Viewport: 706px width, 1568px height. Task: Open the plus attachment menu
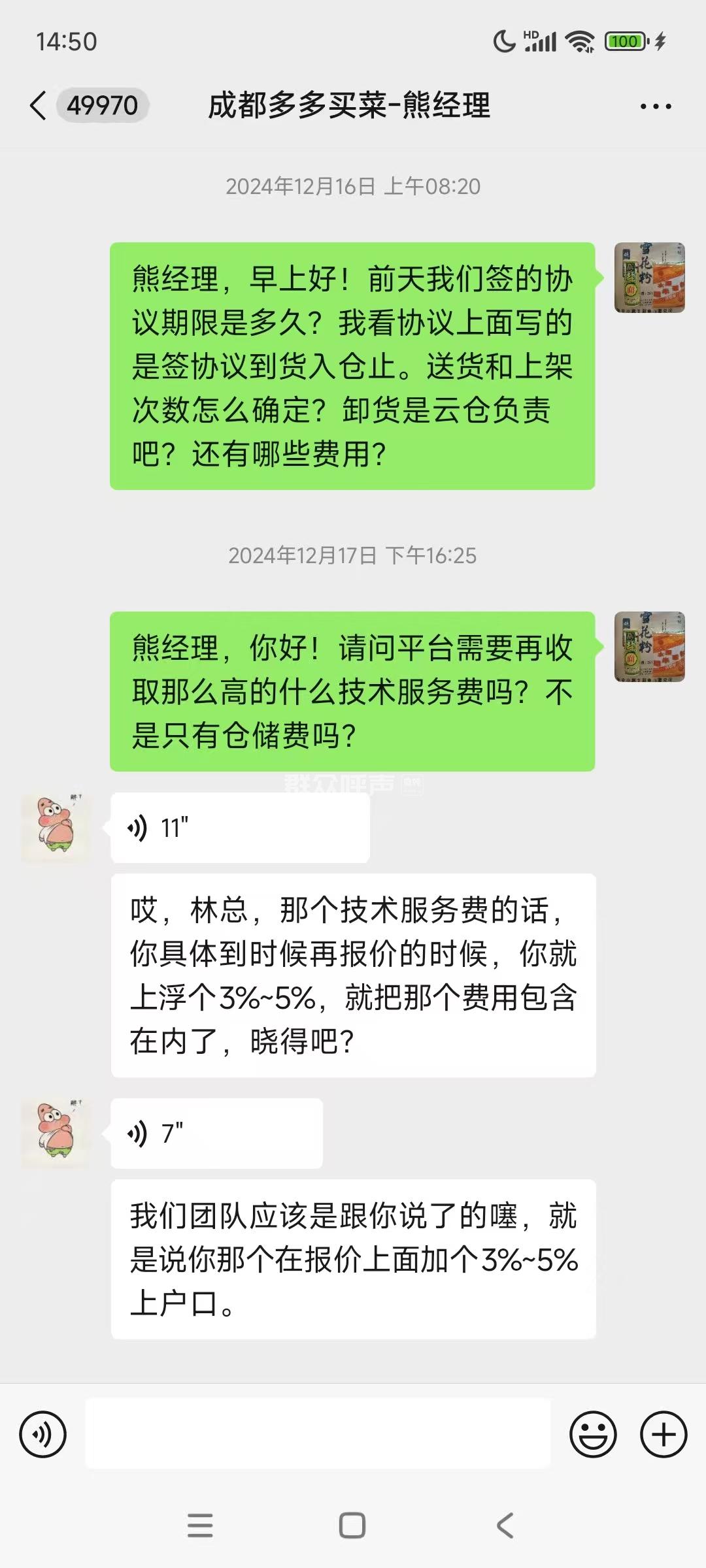coord(664,1435)
